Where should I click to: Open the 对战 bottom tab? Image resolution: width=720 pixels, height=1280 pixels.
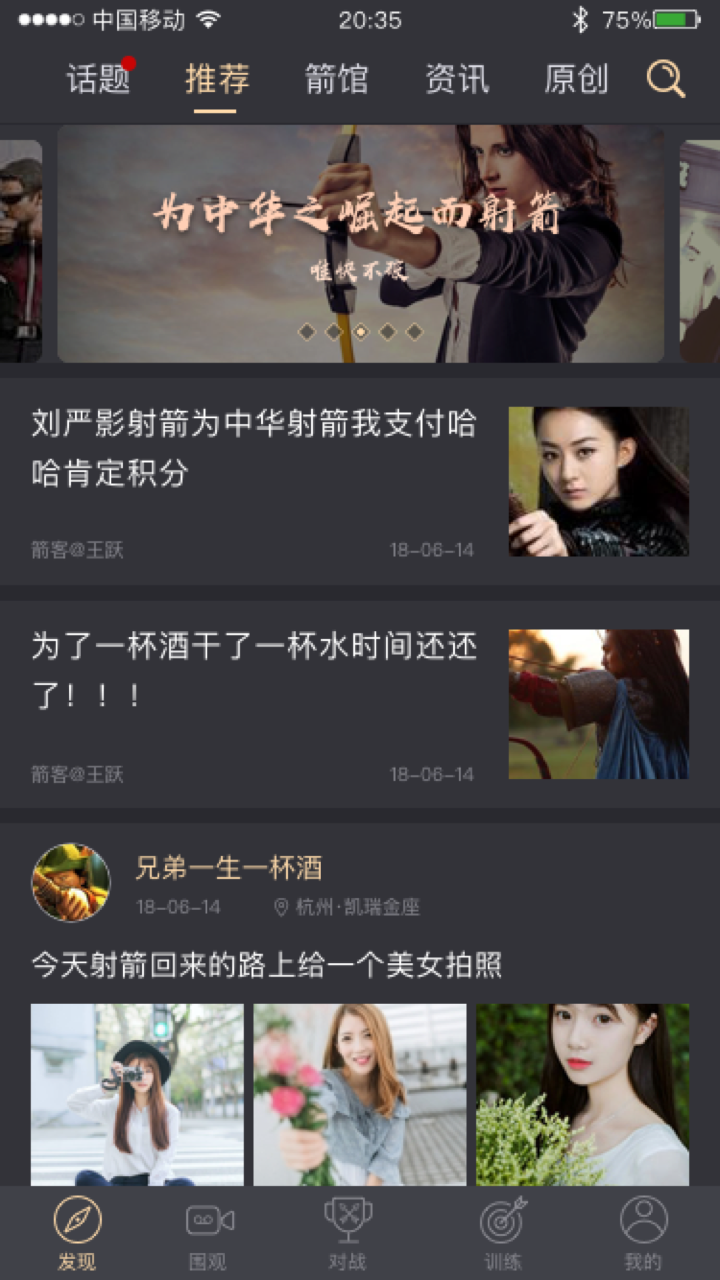coord(347,1234)
